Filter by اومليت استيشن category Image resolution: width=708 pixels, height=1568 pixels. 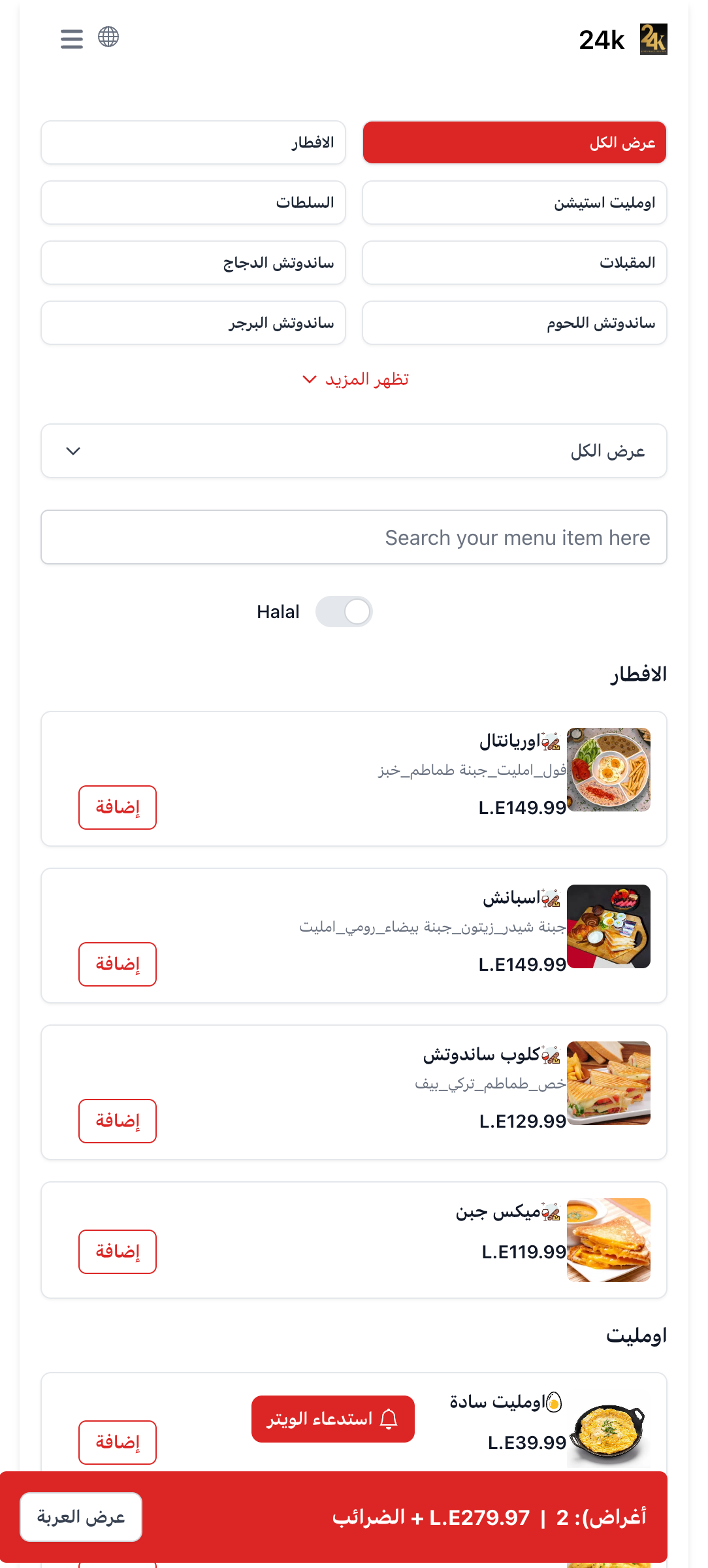click(x=514, y=203)
